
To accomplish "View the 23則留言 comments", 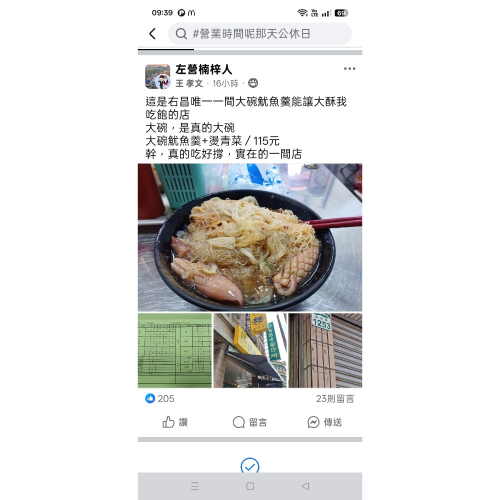I will [x=335, y=399].
